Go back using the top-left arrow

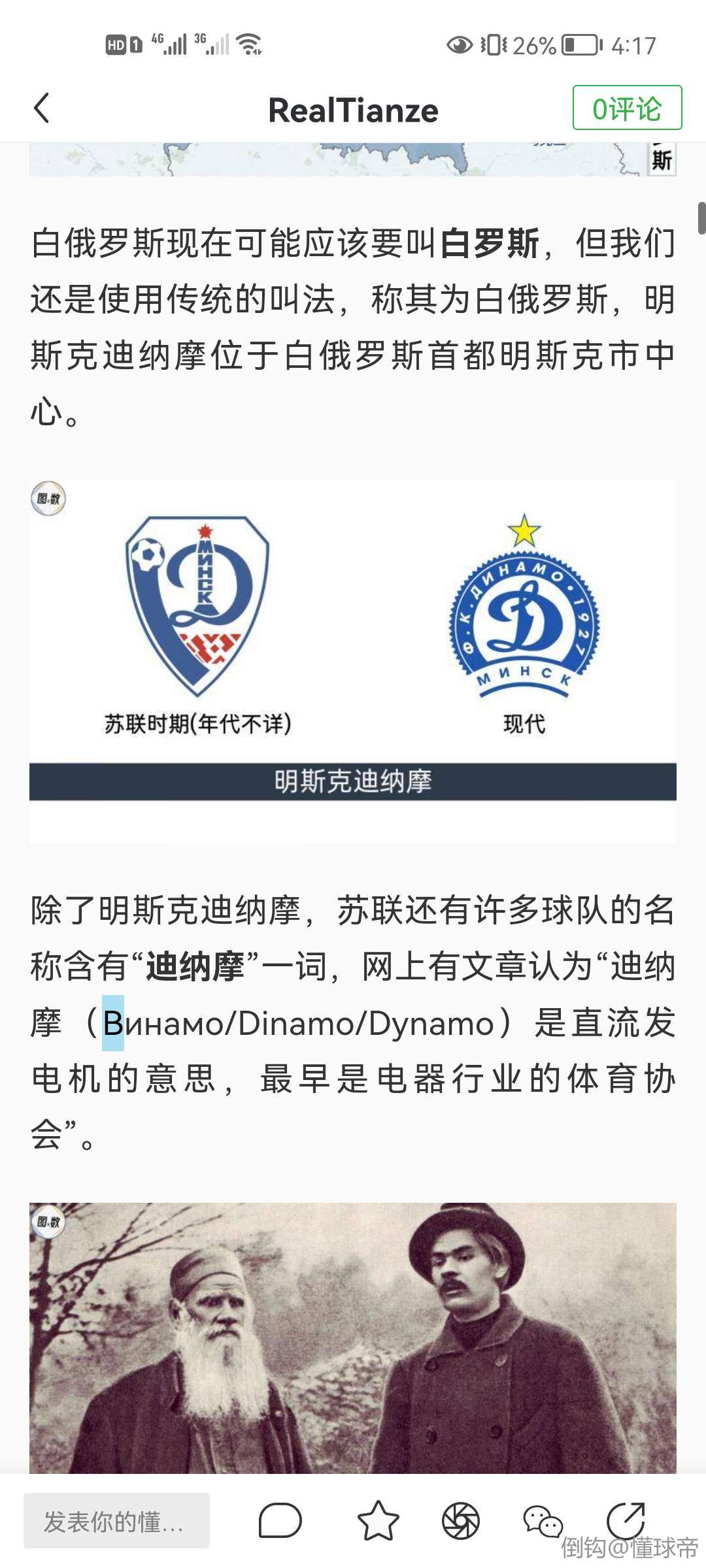coord(42,108)
